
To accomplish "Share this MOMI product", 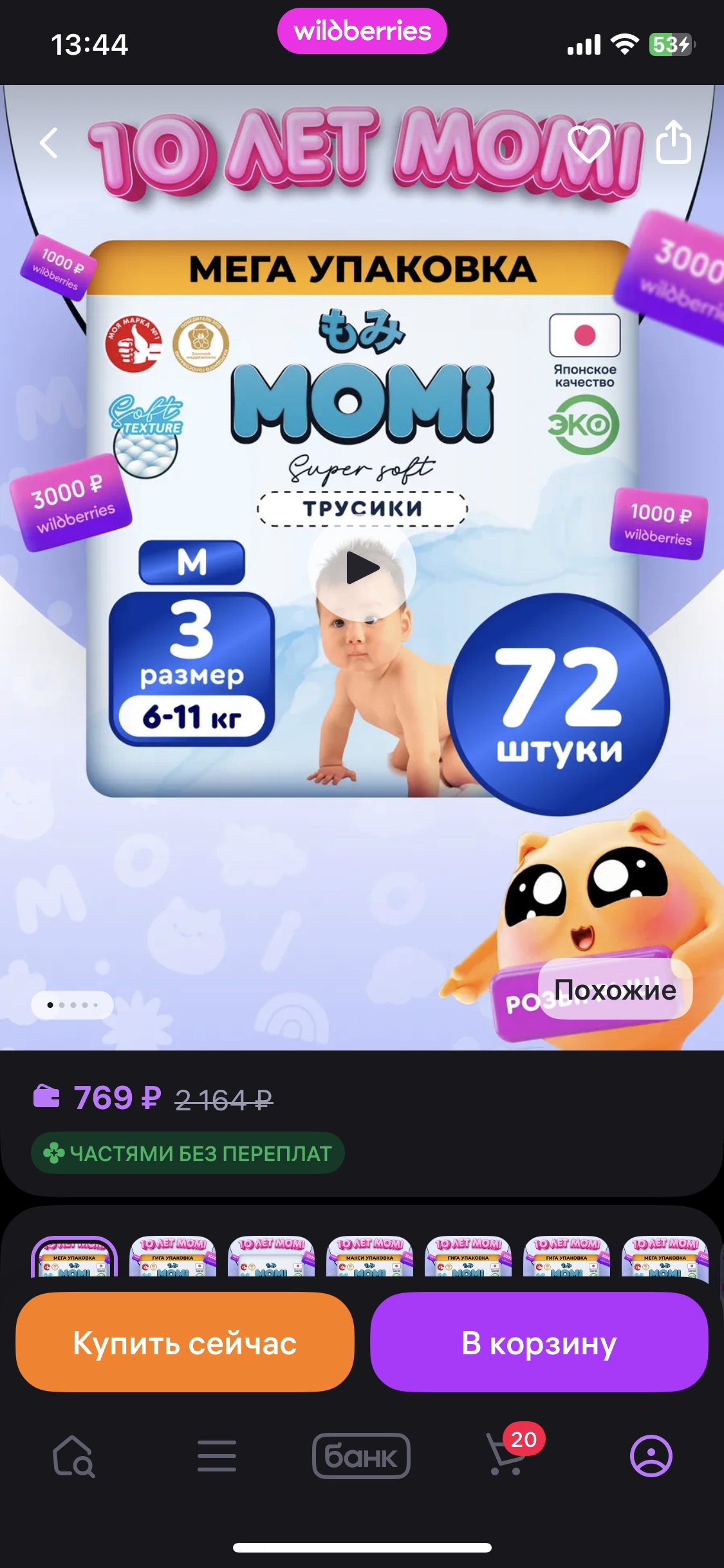I will (673, 142).
